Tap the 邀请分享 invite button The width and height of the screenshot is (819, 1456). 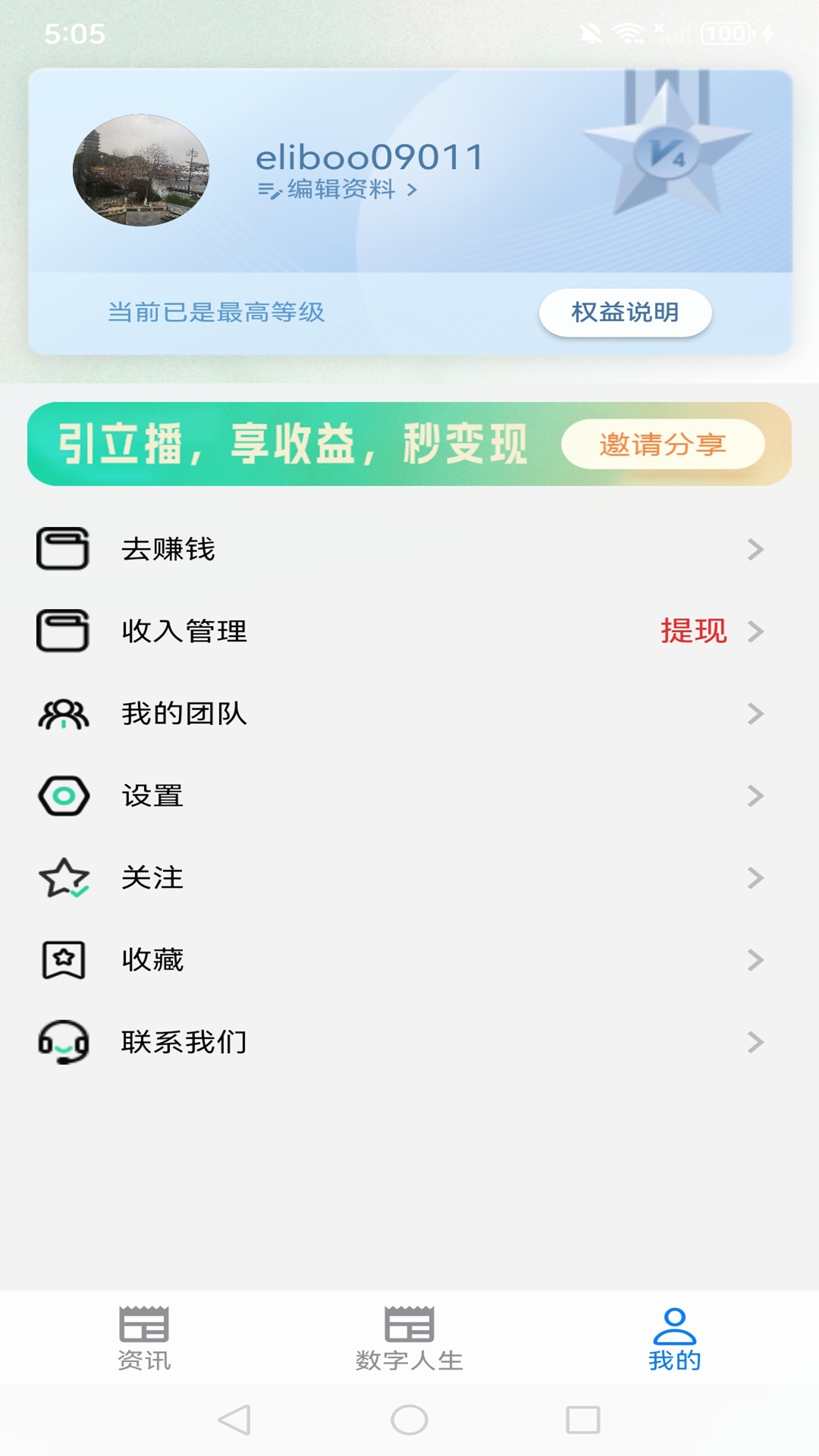[662, 444]
